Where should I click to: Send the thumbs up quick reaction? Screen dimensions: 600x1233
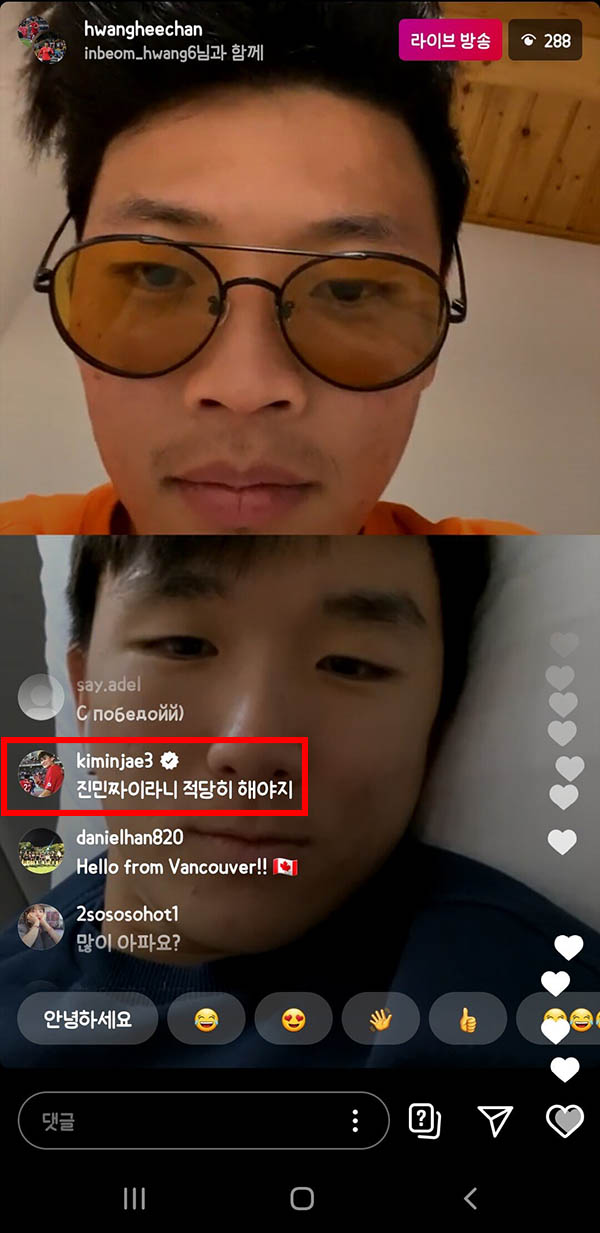point(468,1019)
